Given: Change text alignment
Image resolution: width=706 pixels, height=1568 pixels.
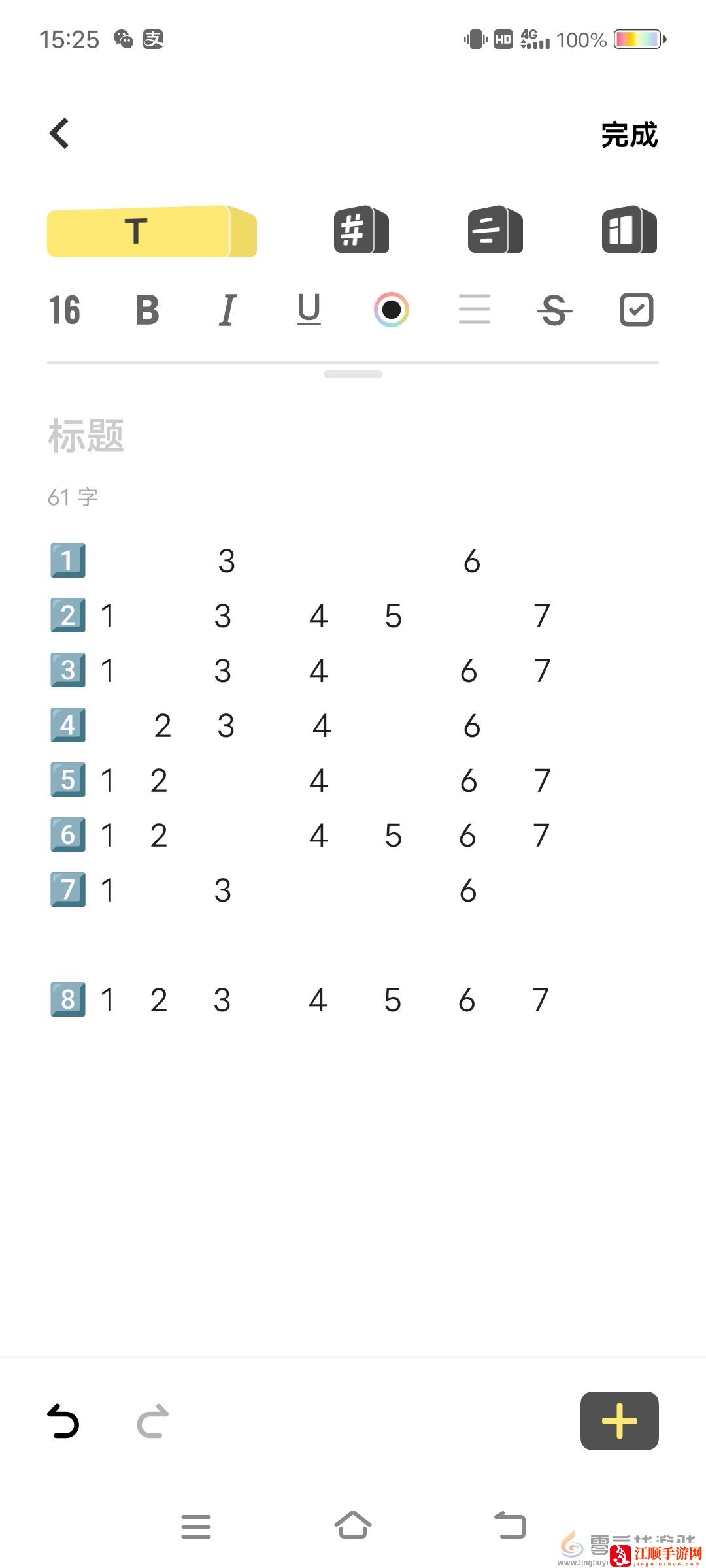Looking at the screenshot, I should pyautogui.click(x=475, y=310).
